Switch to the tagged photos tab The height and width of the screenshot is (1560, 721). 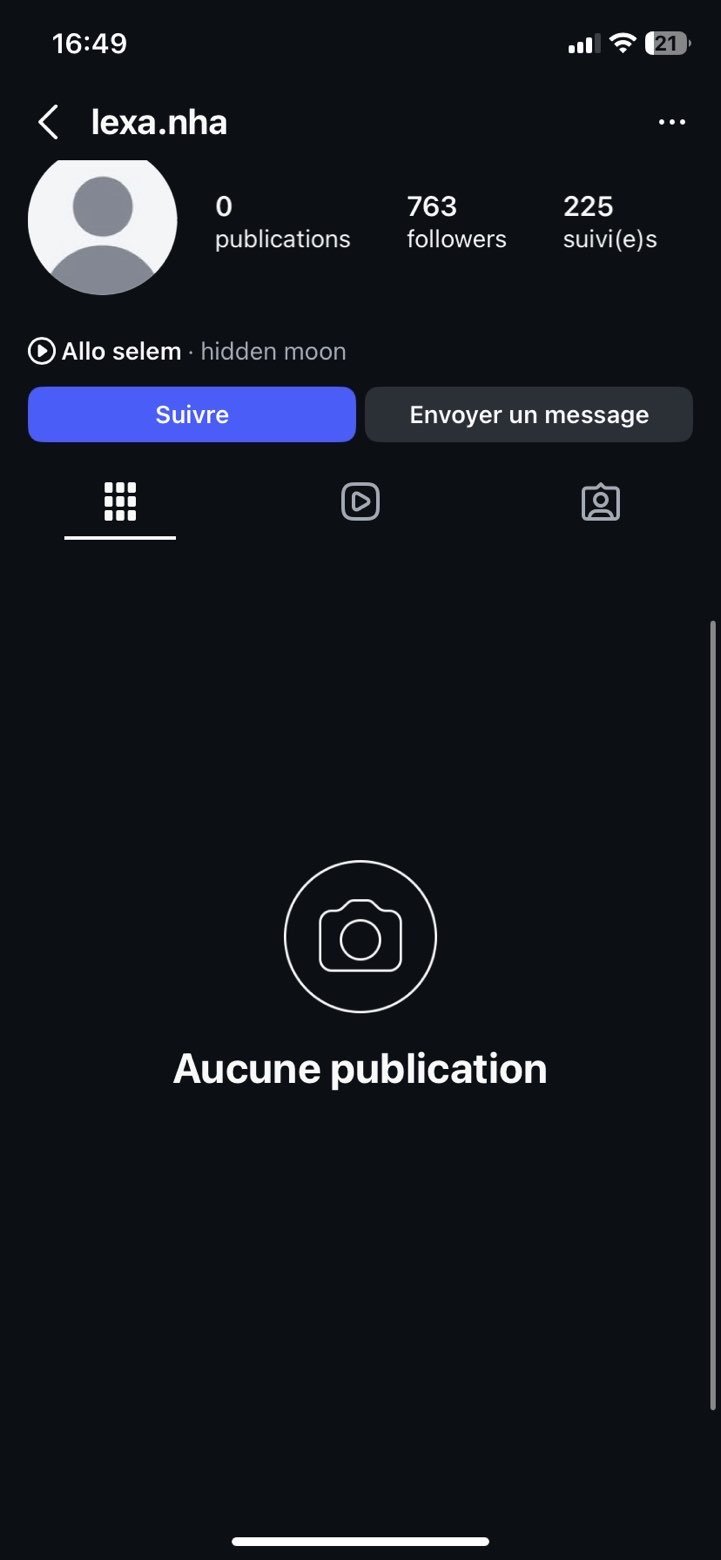601,502
